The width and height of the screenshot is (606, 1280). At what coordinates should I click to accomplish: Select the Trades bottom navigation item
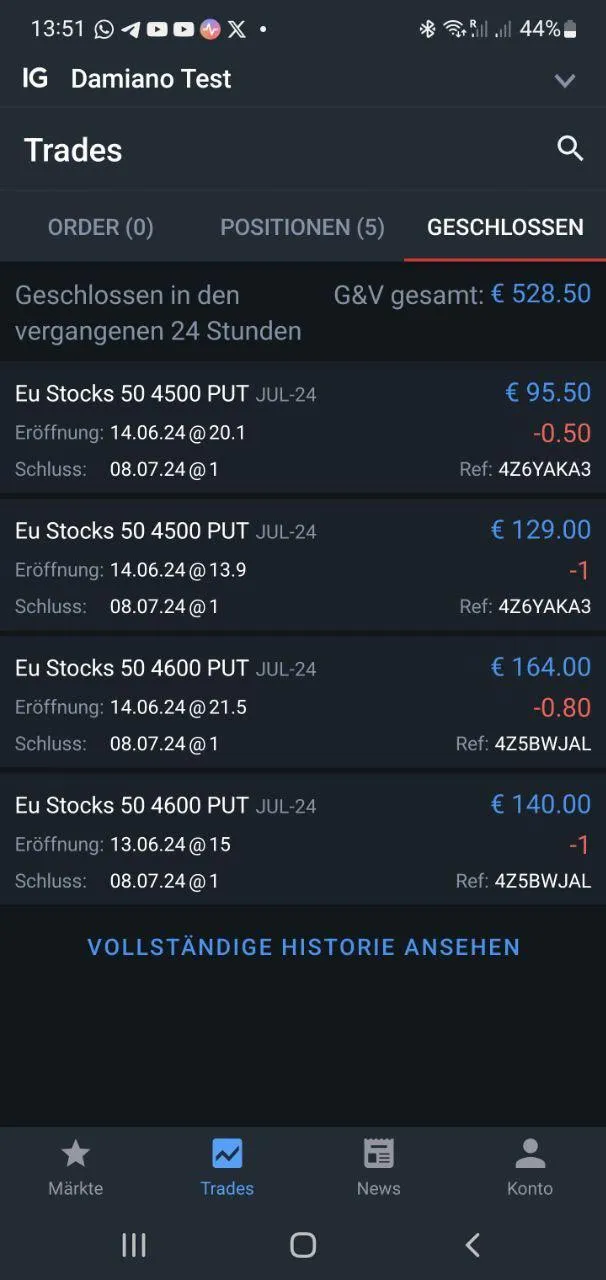pyautogui.click(x=227, y=1167)
